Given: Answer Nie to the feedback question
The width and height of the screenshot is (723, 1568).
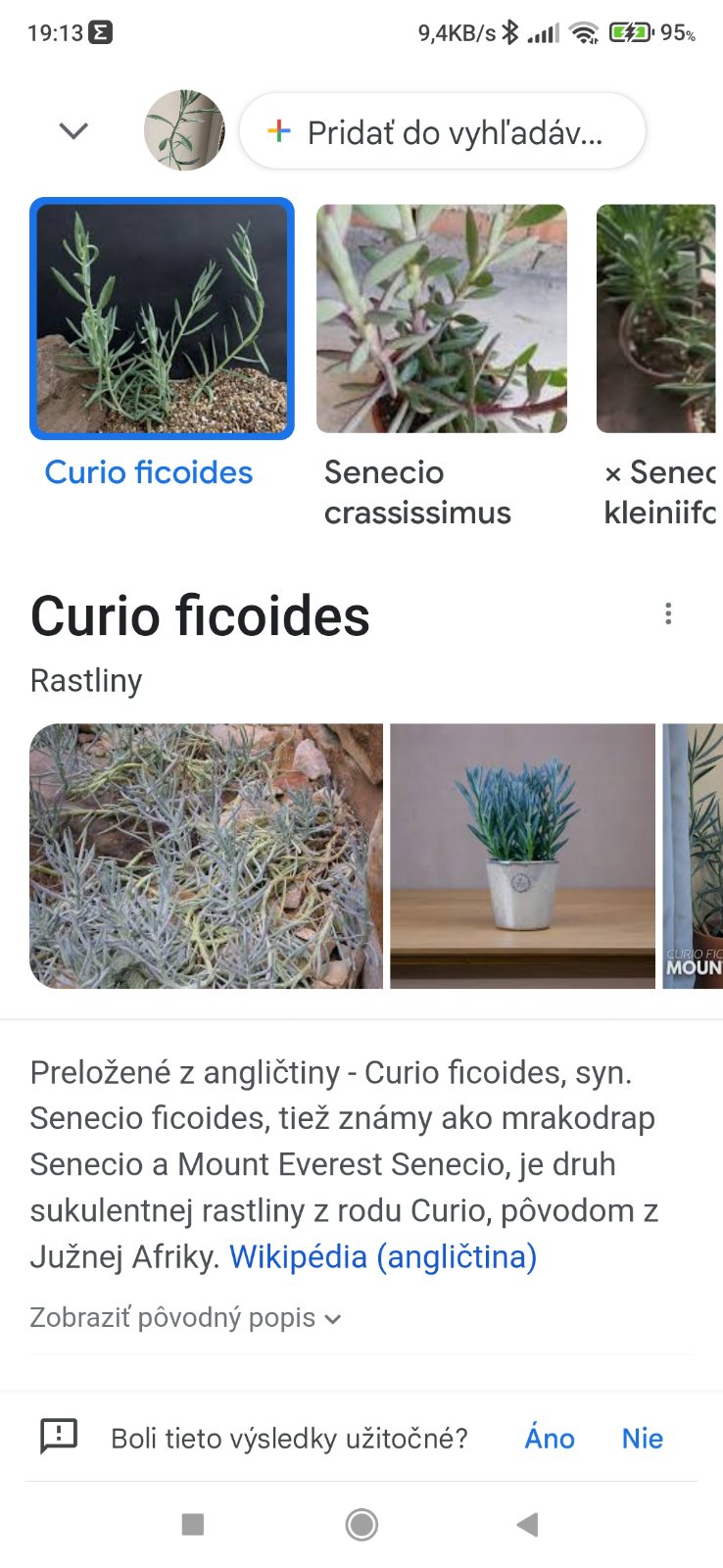Looking at the screenshot, I should tap(643, 1438).
